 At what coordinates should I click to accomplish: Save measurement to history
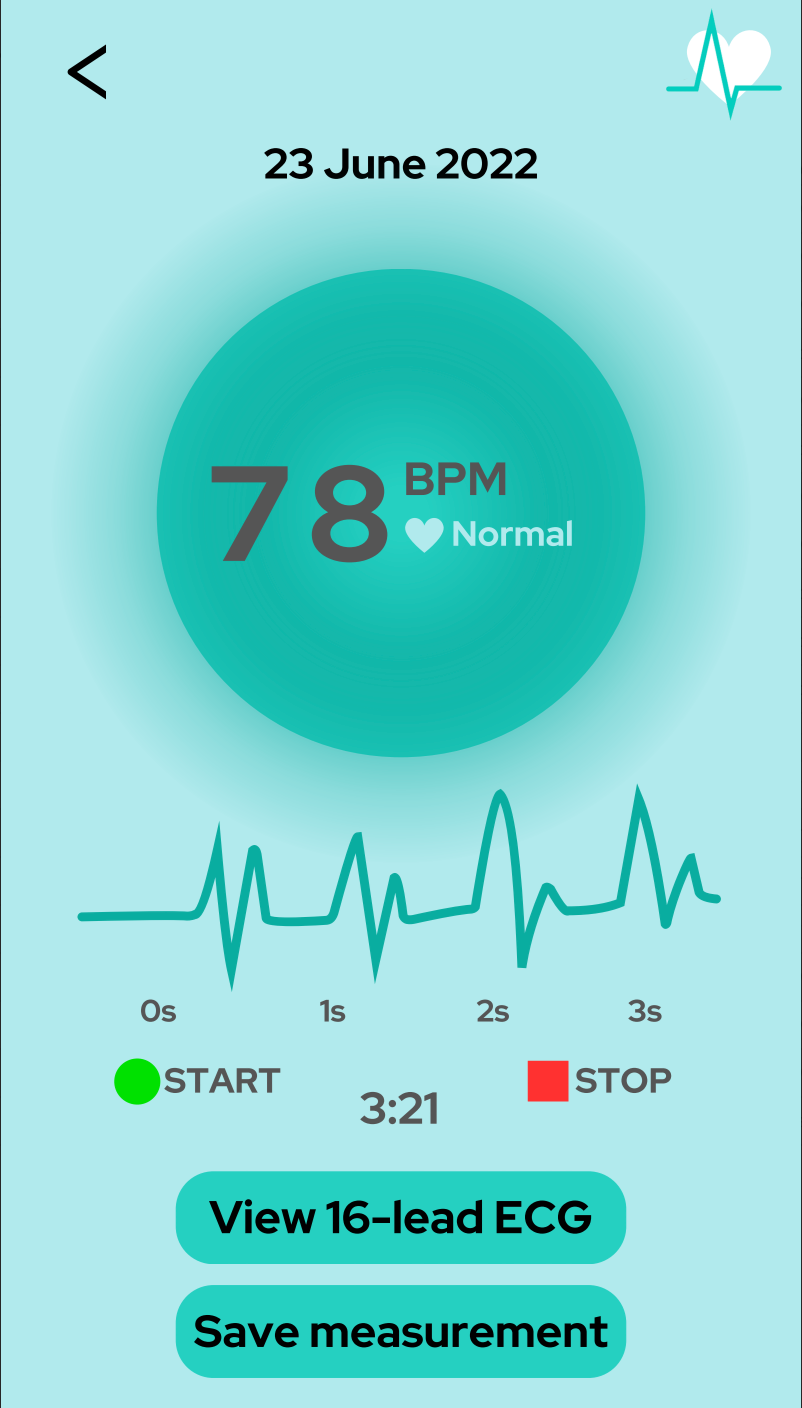pyautogui.click(x=401, y=1331)
